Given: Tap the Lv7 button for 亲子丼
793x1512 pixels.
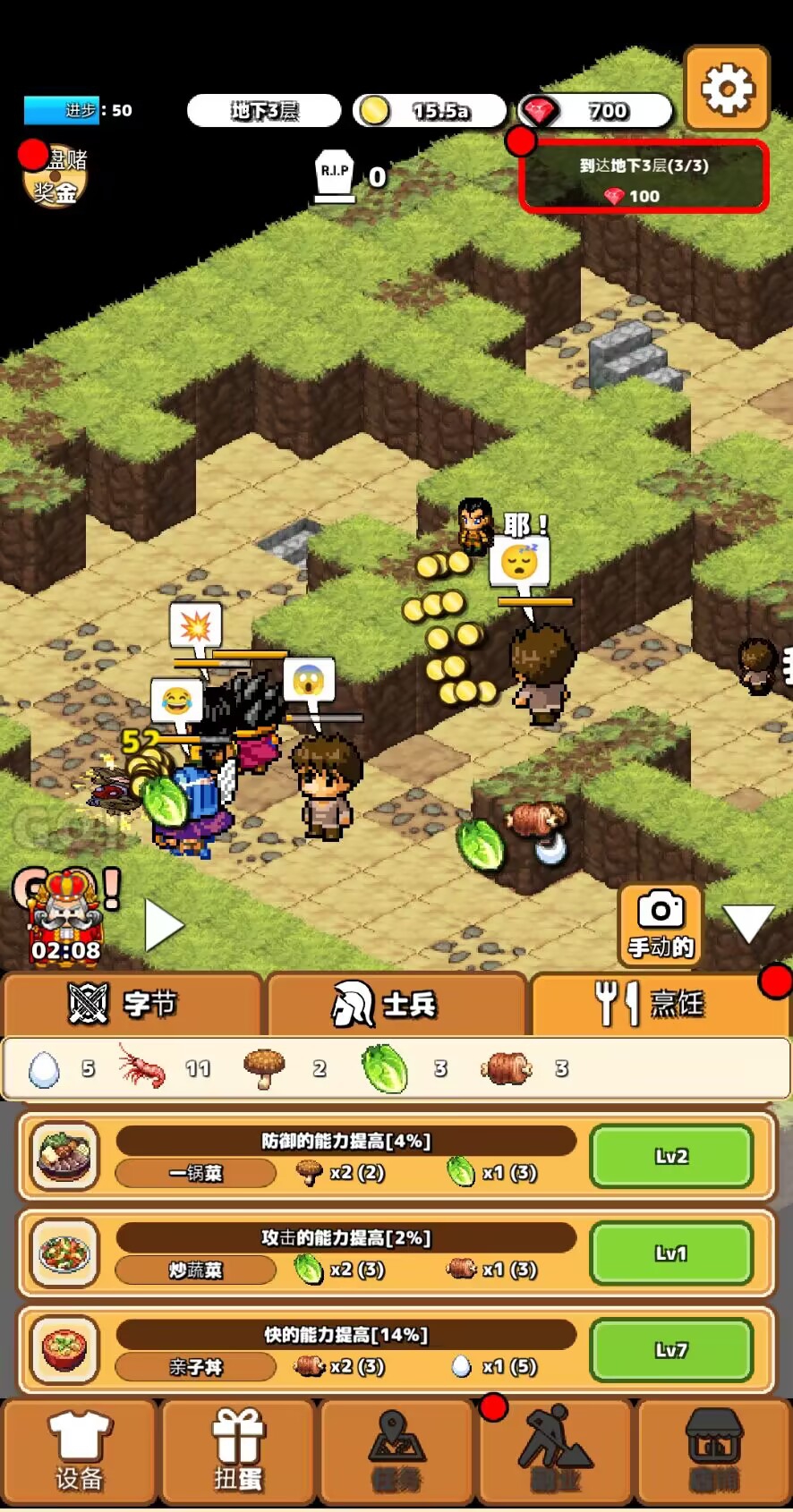Looking at the screenshot, I should (x=671, y=1350).
